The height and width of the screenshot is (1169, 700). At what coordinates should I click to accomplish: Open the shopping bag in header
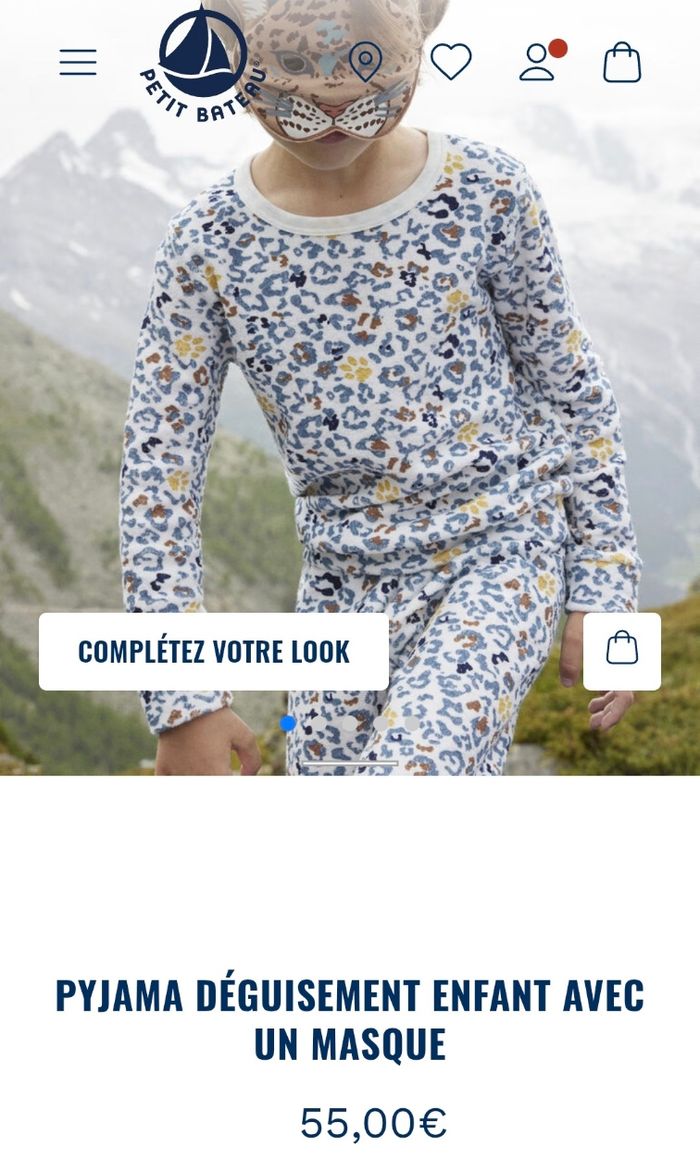click(622, 62)
